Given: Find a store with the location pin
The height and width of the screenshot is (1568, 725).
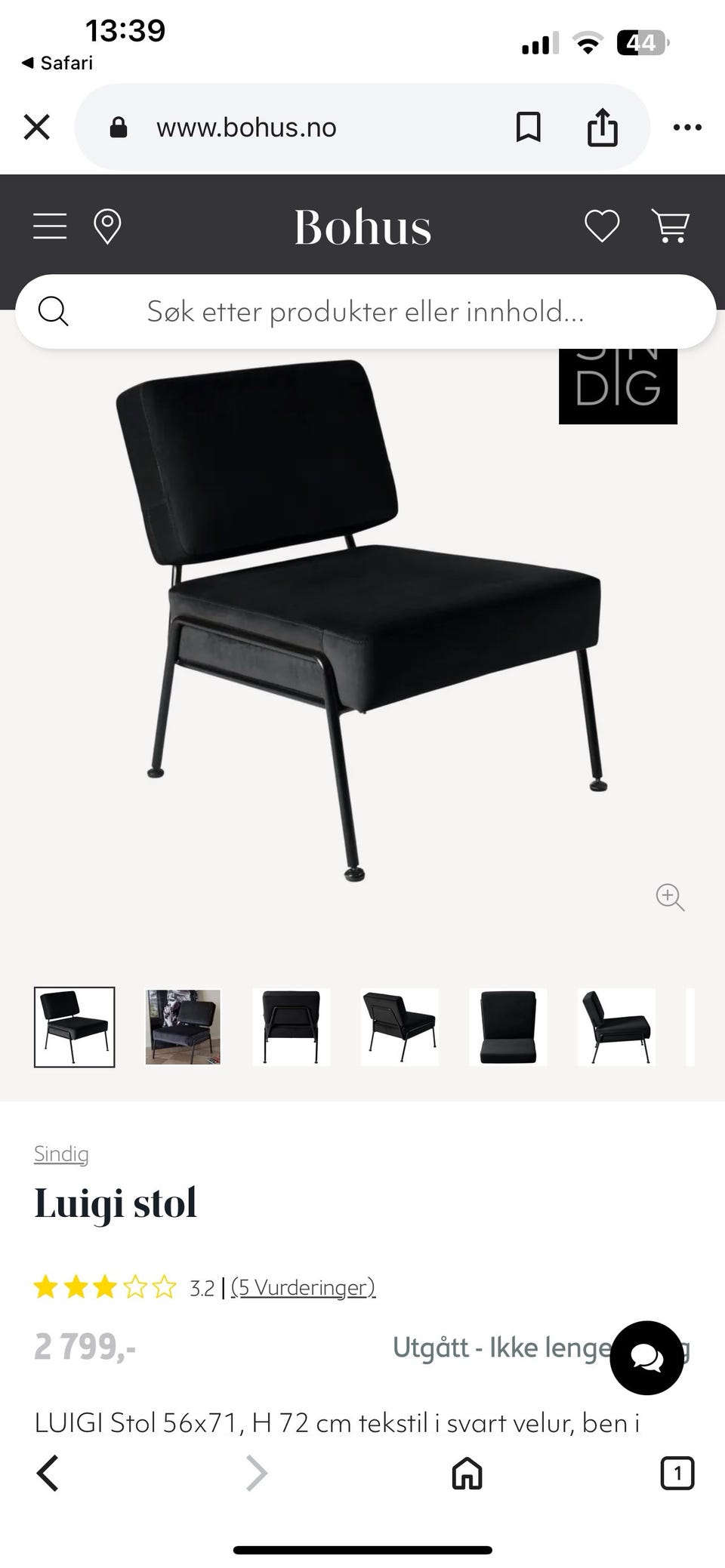Looking at the screenshot, I should [x=107, y=226].
